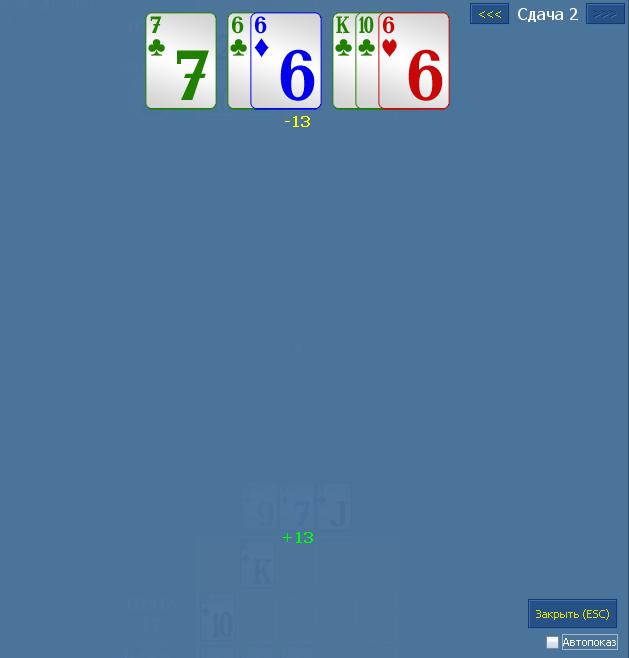Go to the previous deal with <<<
Image resolution: width=629 pixels, height=658 pixels.
click(x=489, y=14)
